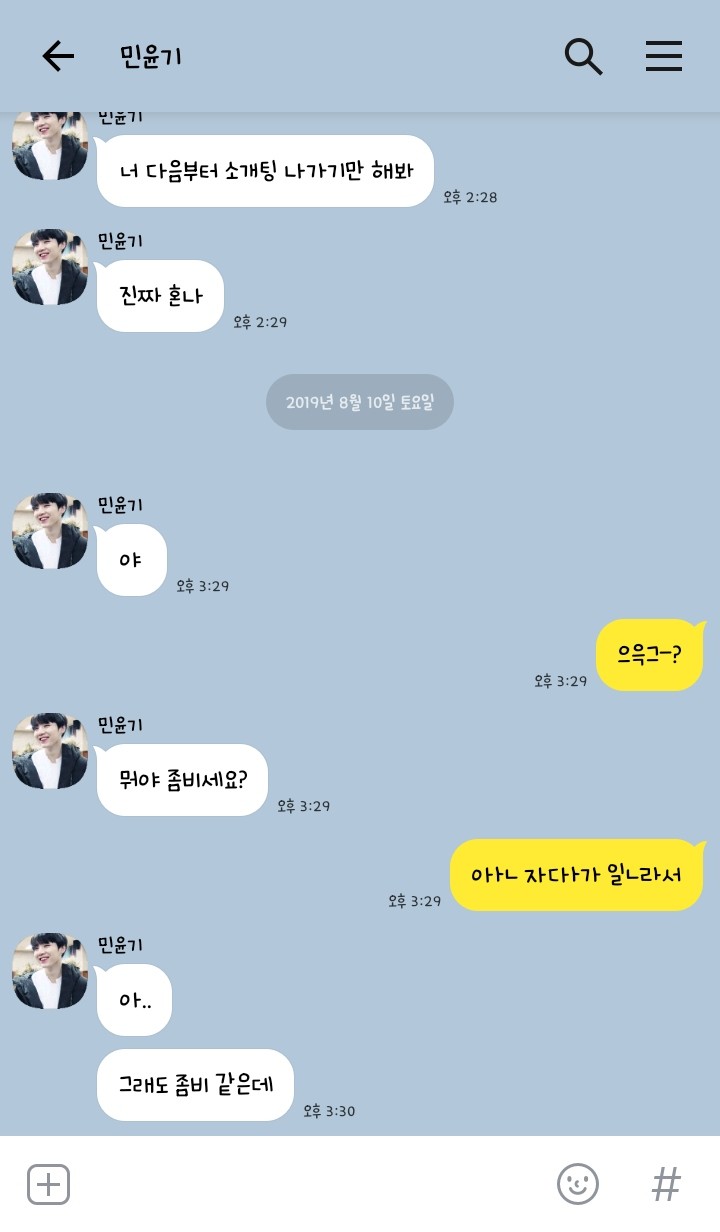The image size is (720, 1232).
Task: Tap the hashtag search button
Action: pos(666,1185)
